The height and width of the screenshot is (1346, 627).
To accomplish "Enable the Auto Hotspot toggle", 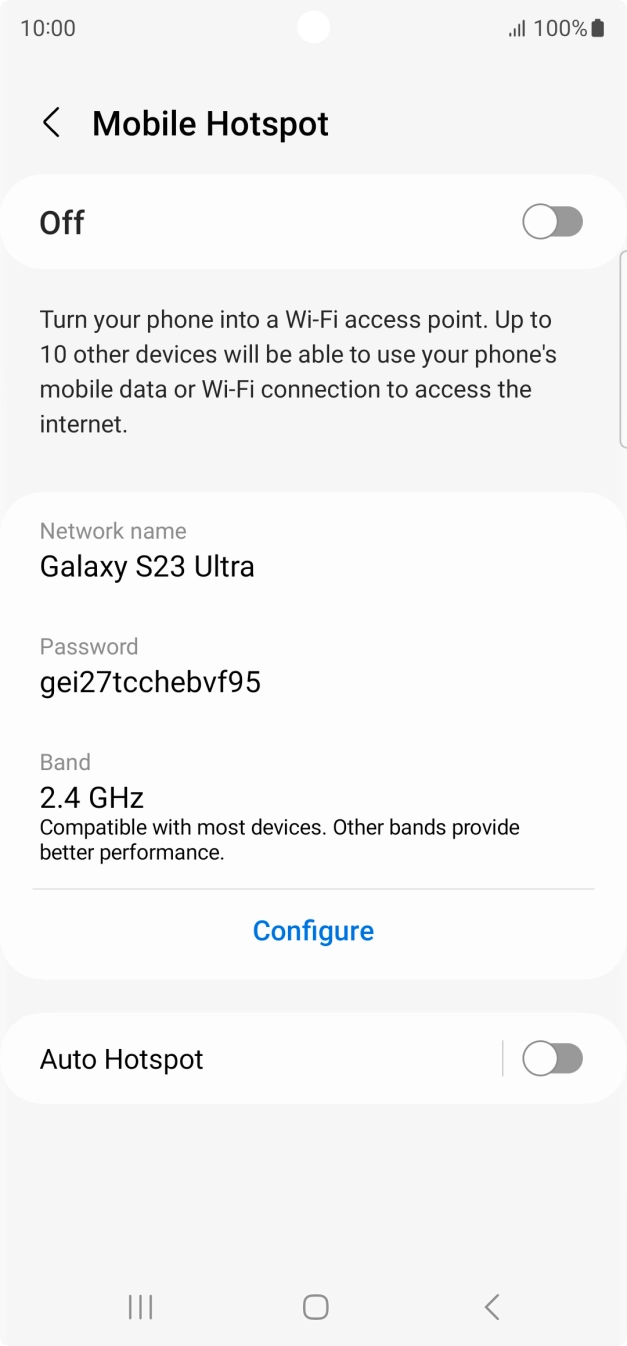I will (x=552, y=1058).
